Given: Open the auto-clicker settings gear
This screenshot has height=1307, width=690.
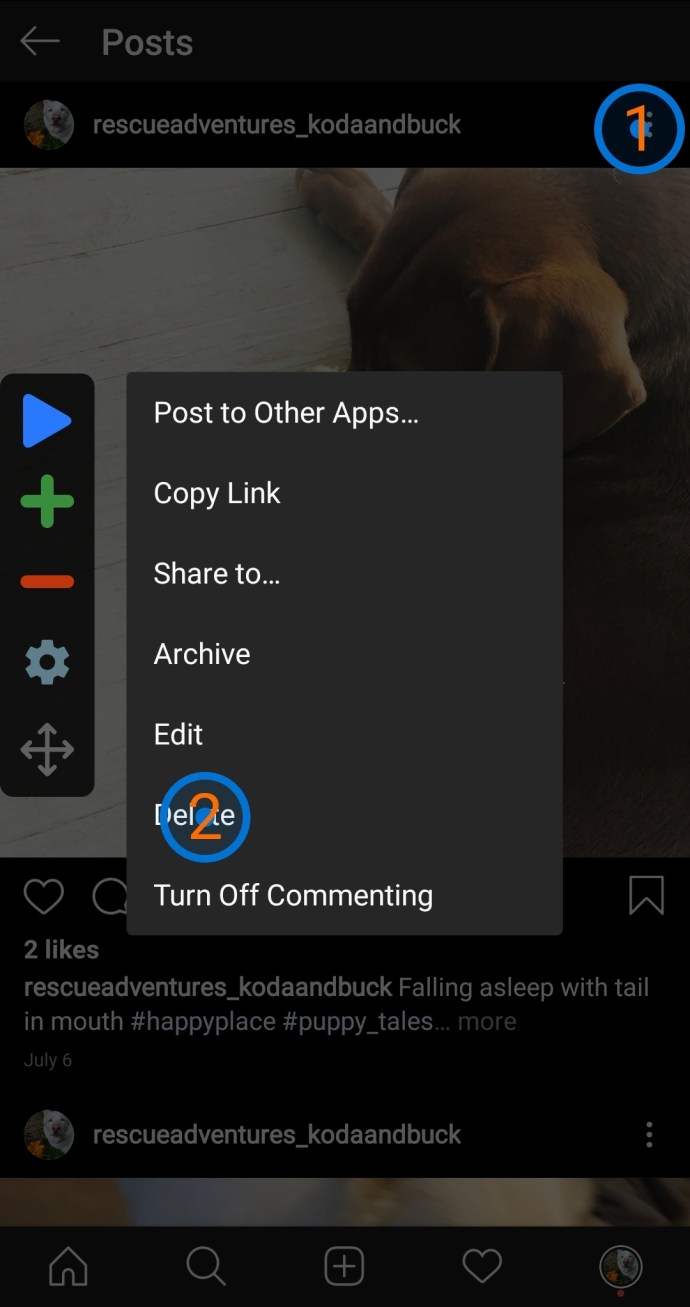Looking at the screenshot, I should click(47, 662).
